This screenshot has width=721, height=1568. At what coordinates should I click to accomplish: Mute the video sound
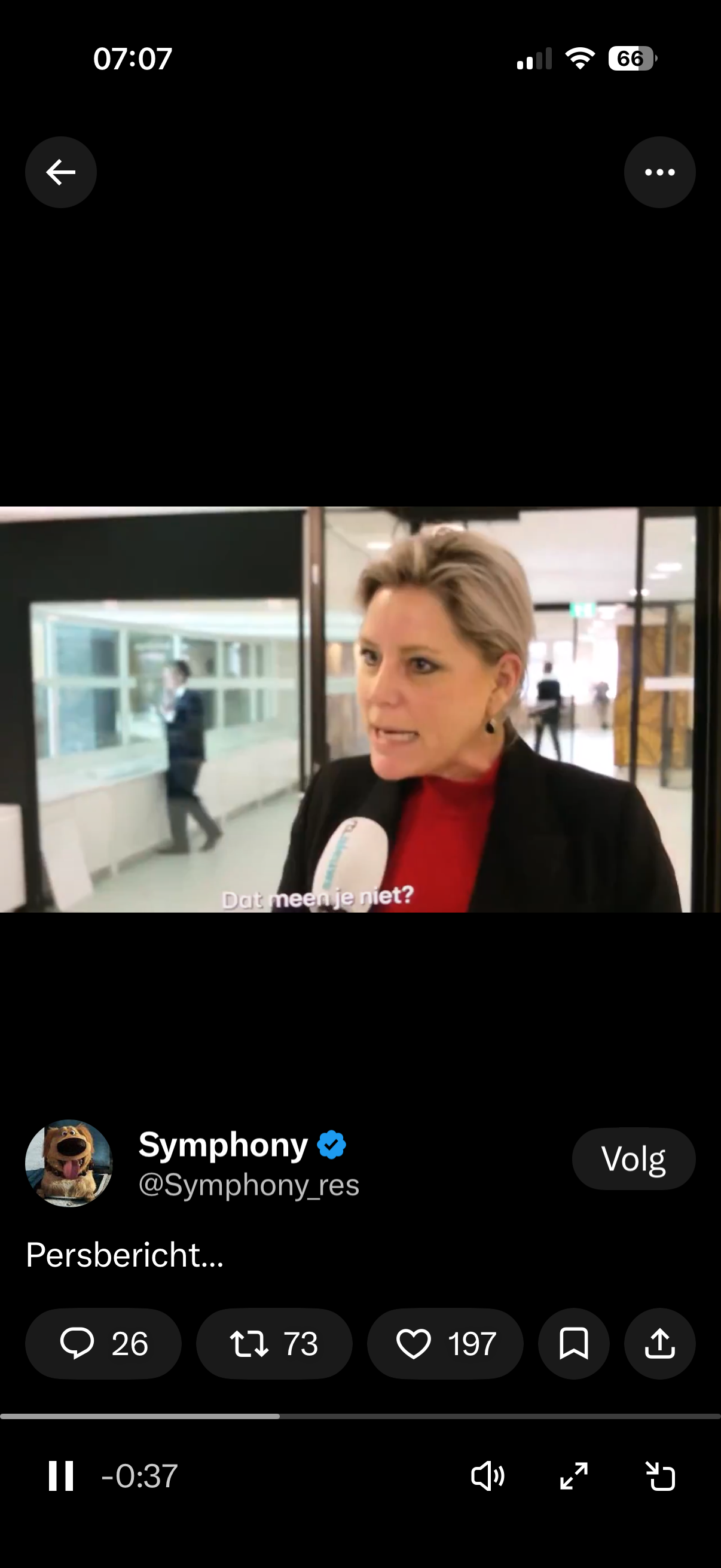(x=487, y=1476)
